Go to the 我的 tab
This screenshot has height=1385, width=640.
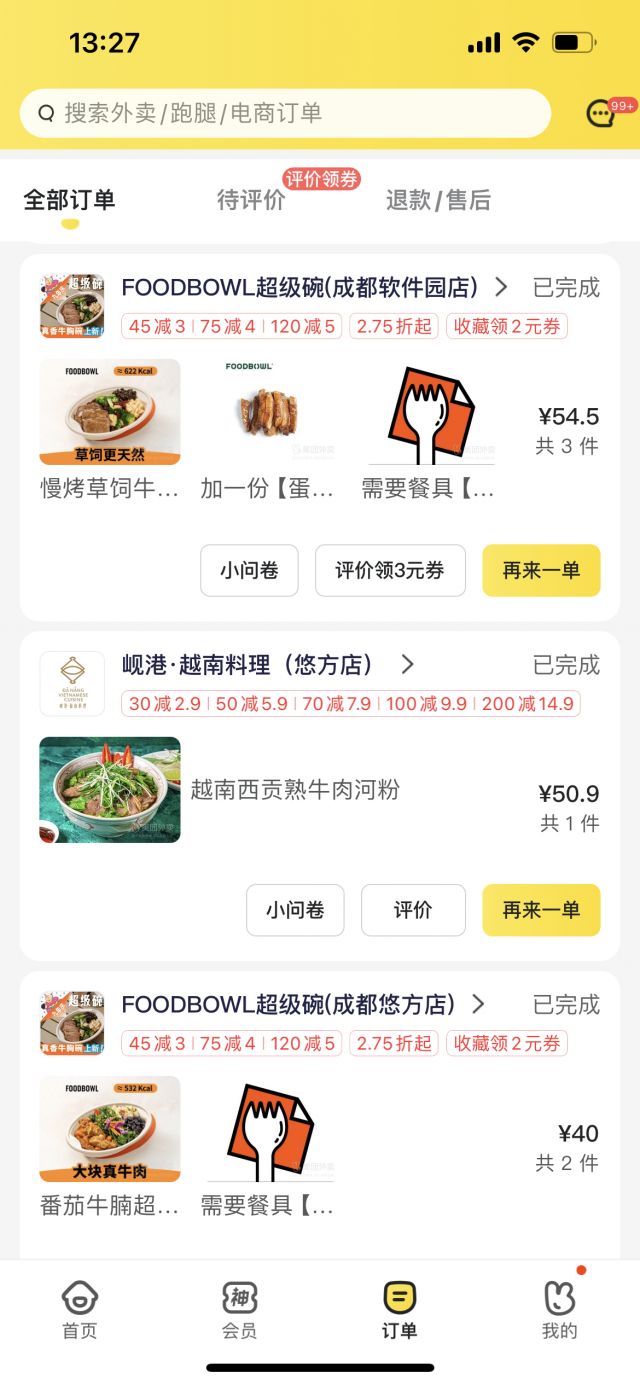tap(560, 1310)
